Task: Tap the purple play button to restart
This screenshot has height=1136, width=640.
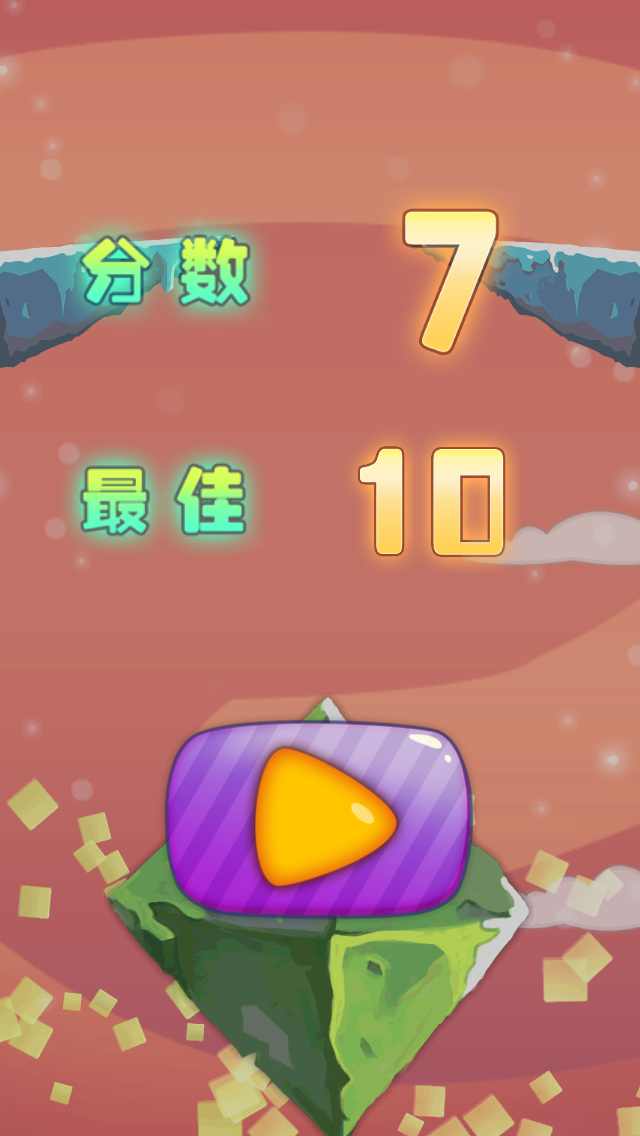Action: (319, 819)
